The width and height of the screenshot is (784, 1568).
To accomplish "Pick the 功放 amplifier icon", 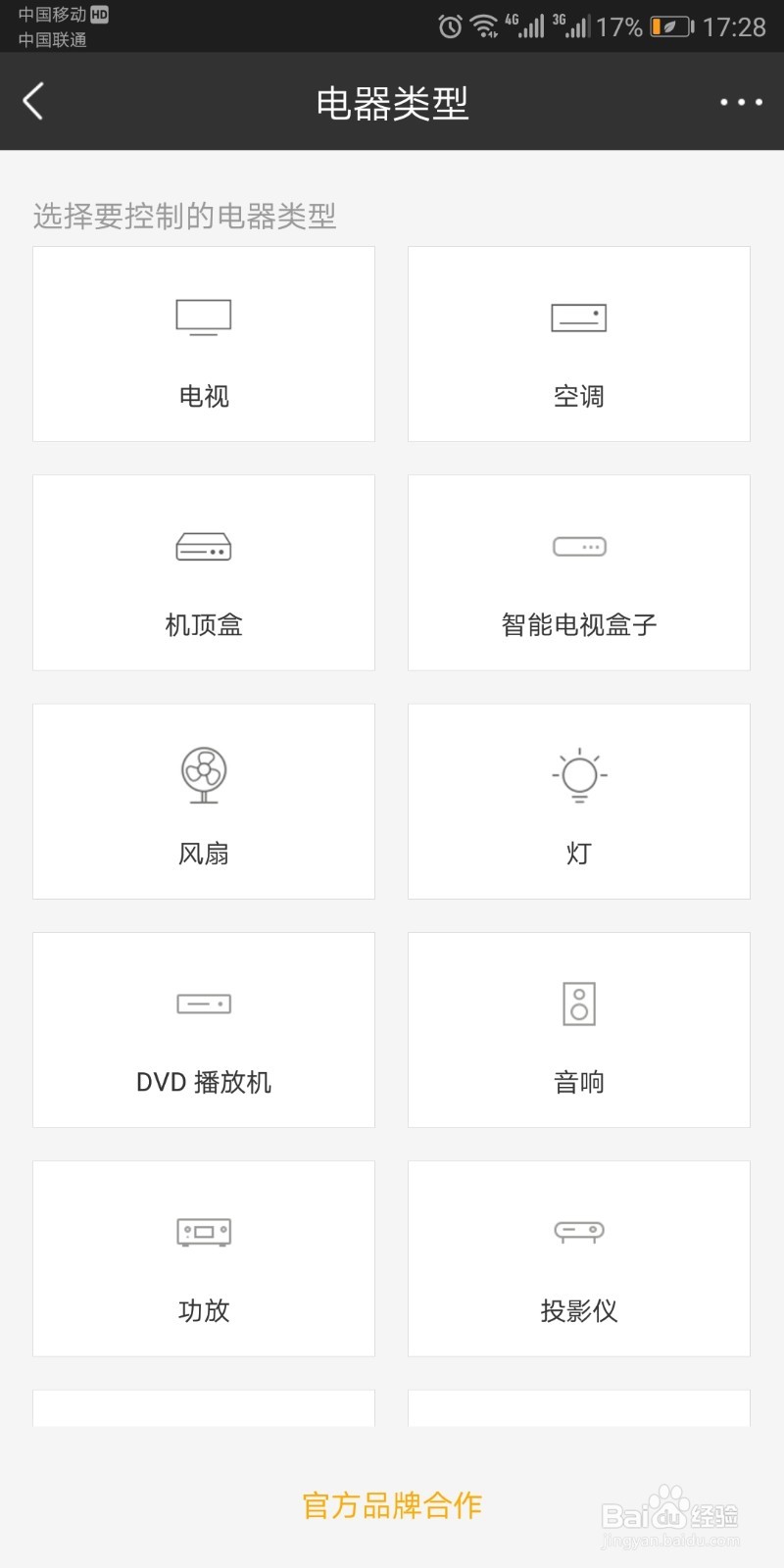I will (x=203, y=1232).
